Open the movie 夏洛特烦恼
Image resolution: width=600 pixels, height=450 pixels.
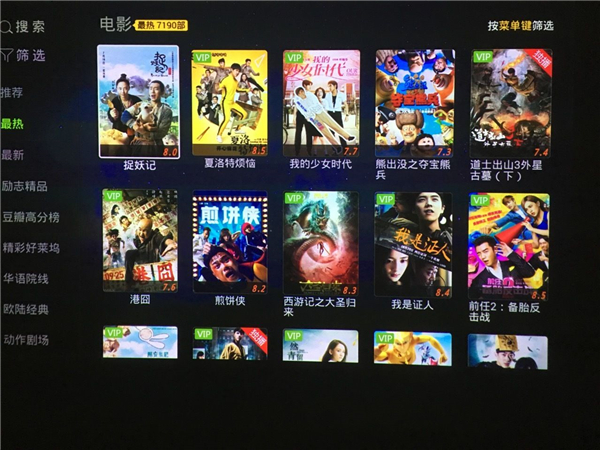pyautogui.click(x=229, y=103)
